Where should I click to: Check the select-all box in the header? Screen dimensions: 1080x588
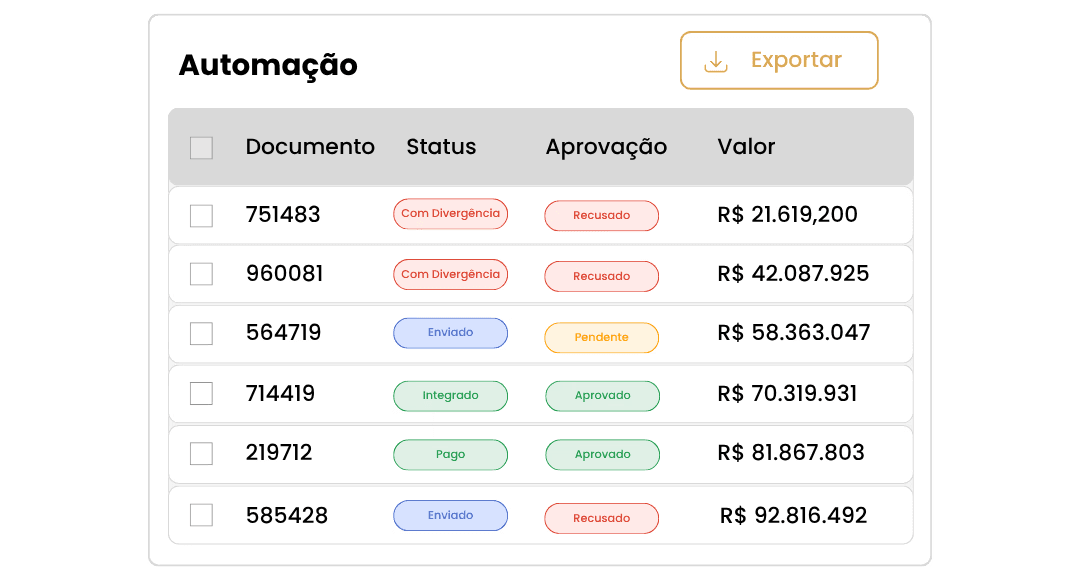[201, 147]
